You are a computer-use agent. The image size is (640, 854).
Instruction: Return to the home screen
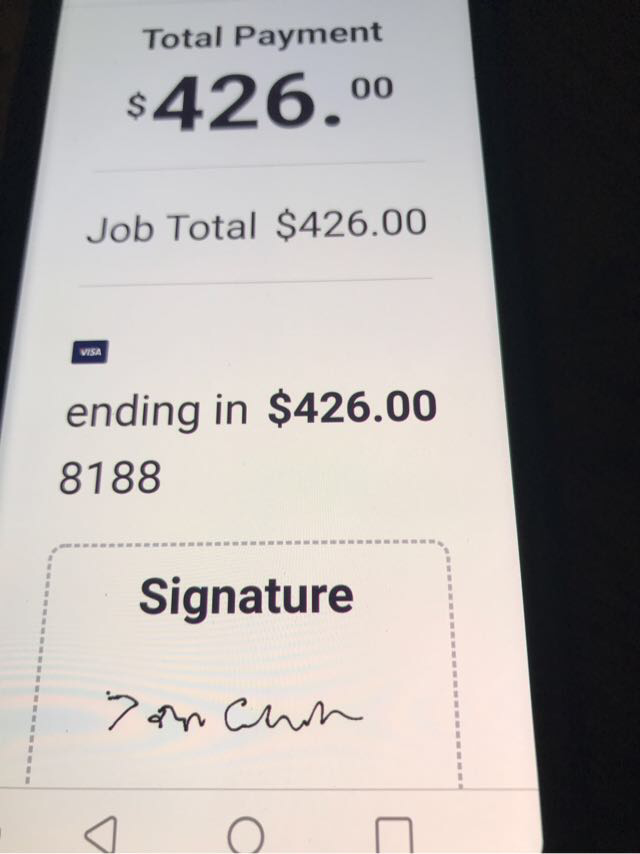245,832
